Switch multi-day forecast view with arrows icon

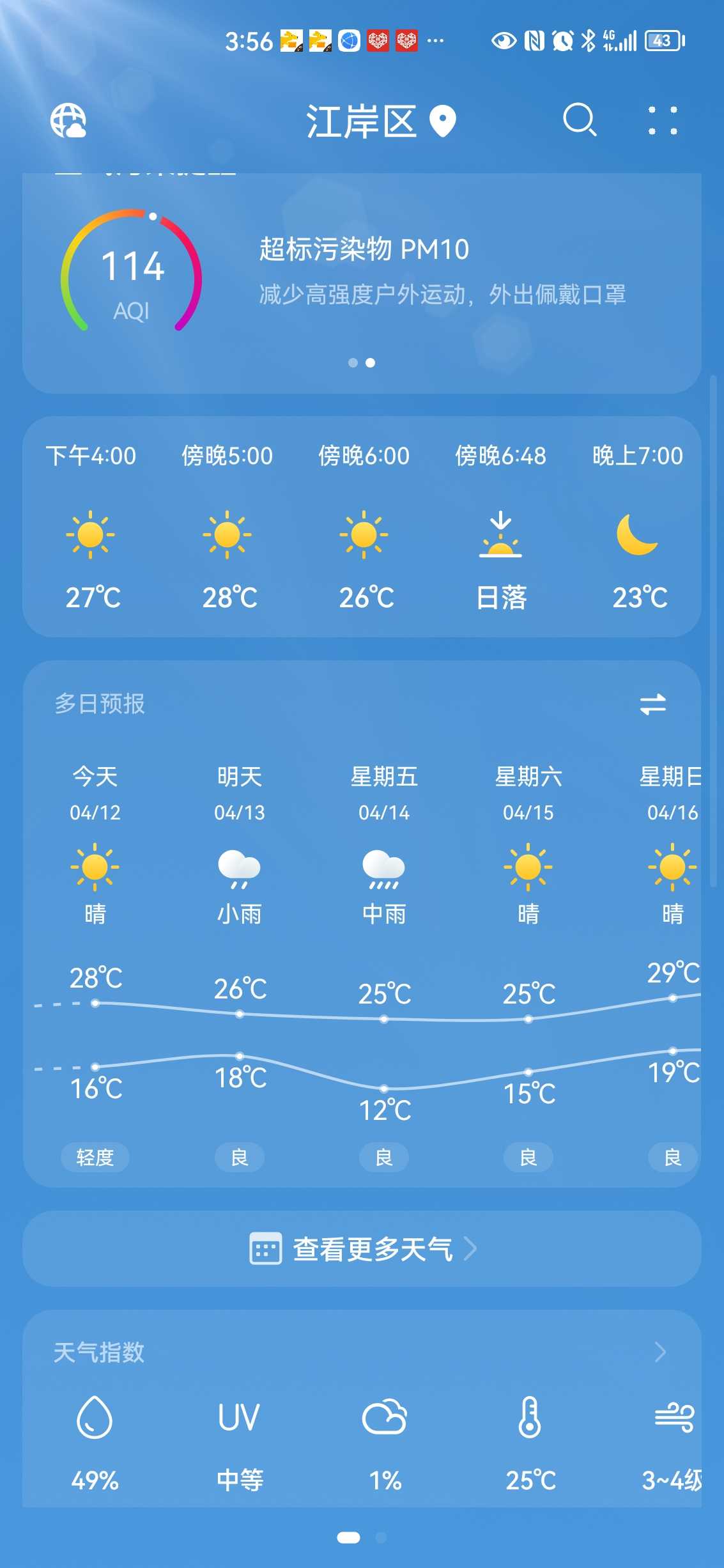coord(652,704)
